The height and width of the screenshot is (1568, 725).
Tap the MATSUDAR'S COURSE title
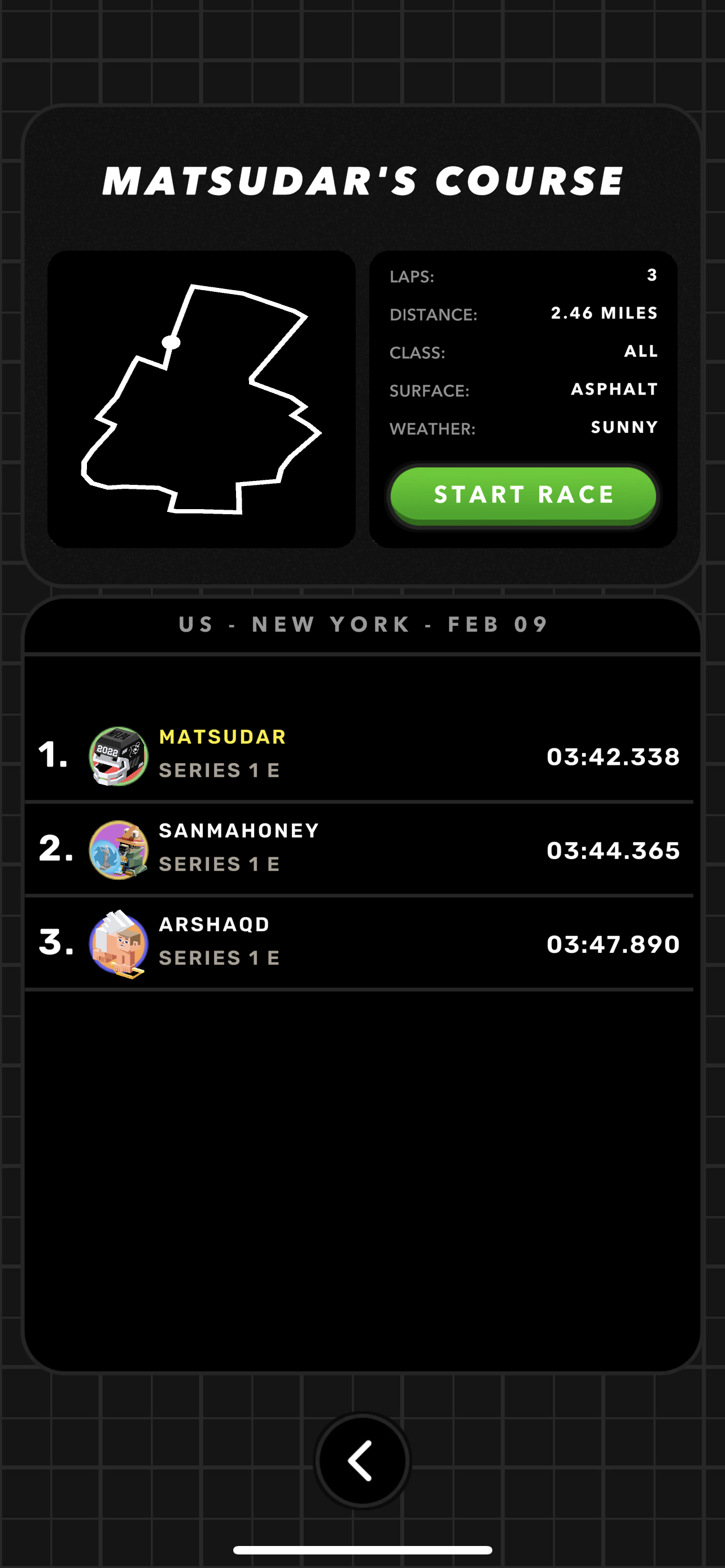pyautogui.click(x=362, y=179)
